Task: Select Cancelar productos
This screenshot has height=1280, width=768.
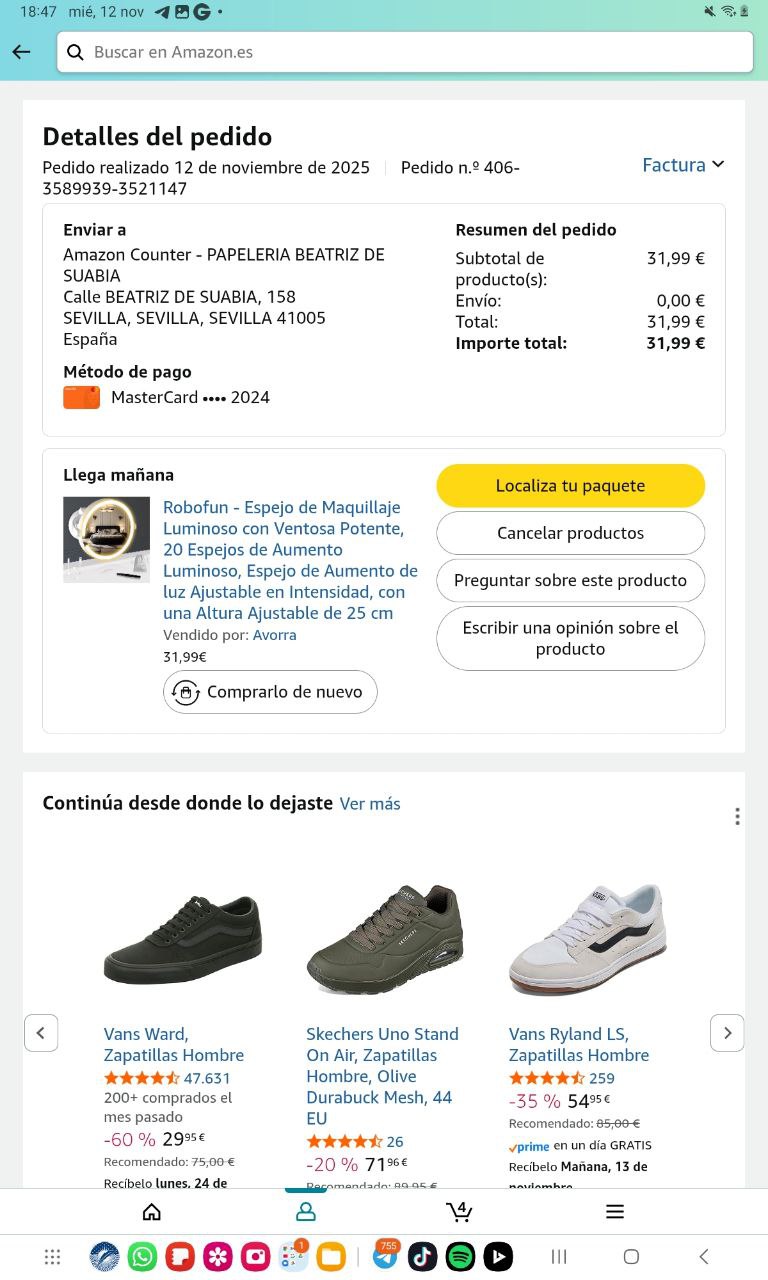Action: pyautogui.click(x=570, y=533)
